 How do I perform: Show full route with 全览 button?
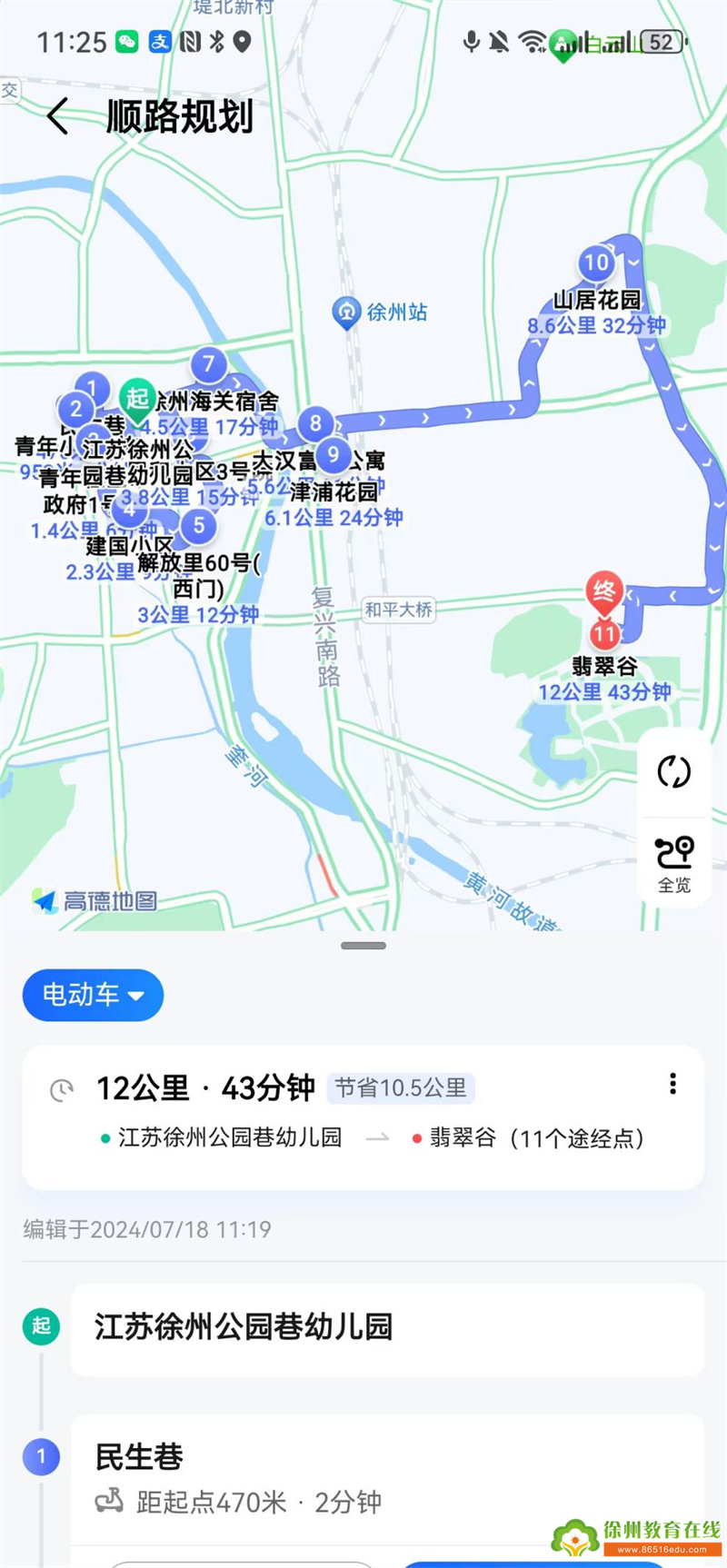coord(673,863)
